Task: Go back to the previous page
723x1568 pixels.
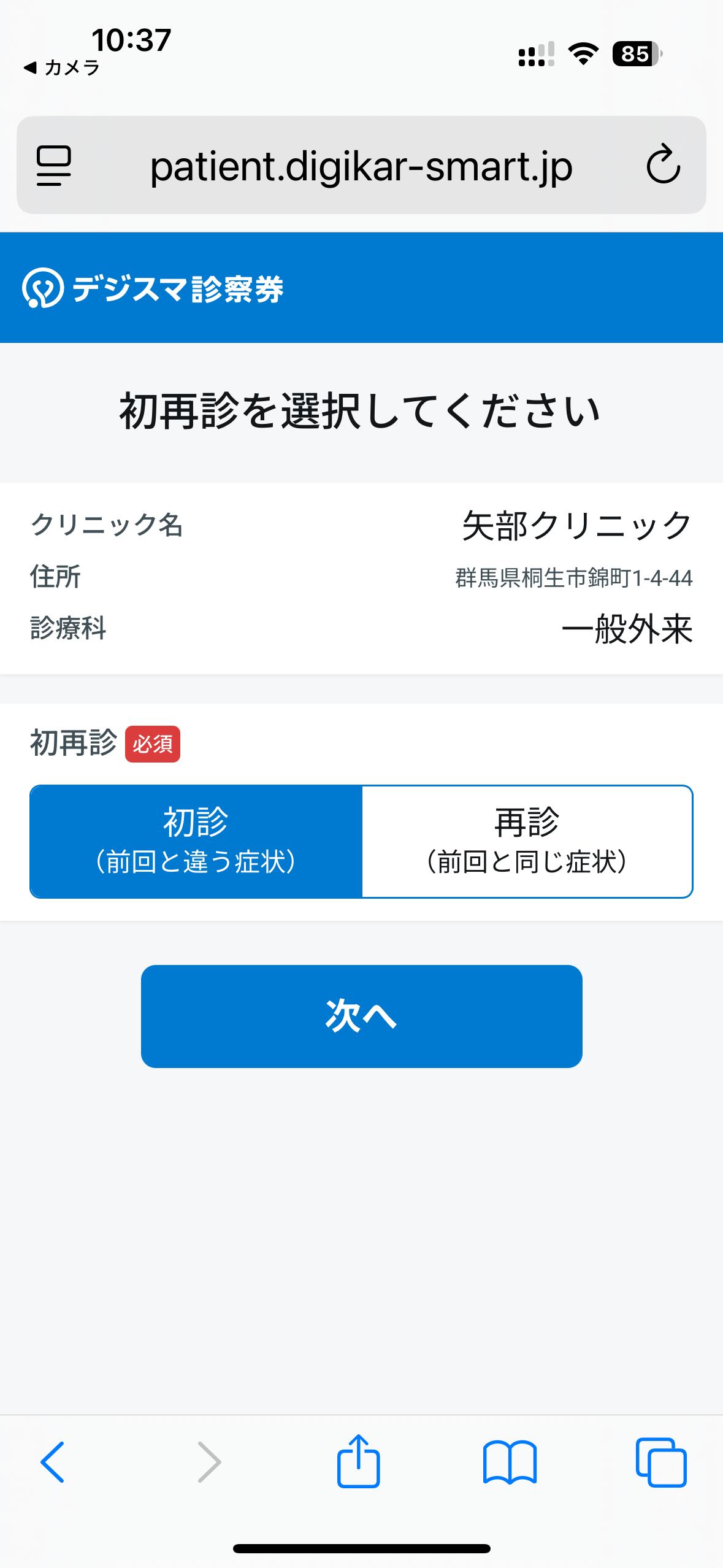Action: click(x=53, y=1462)
